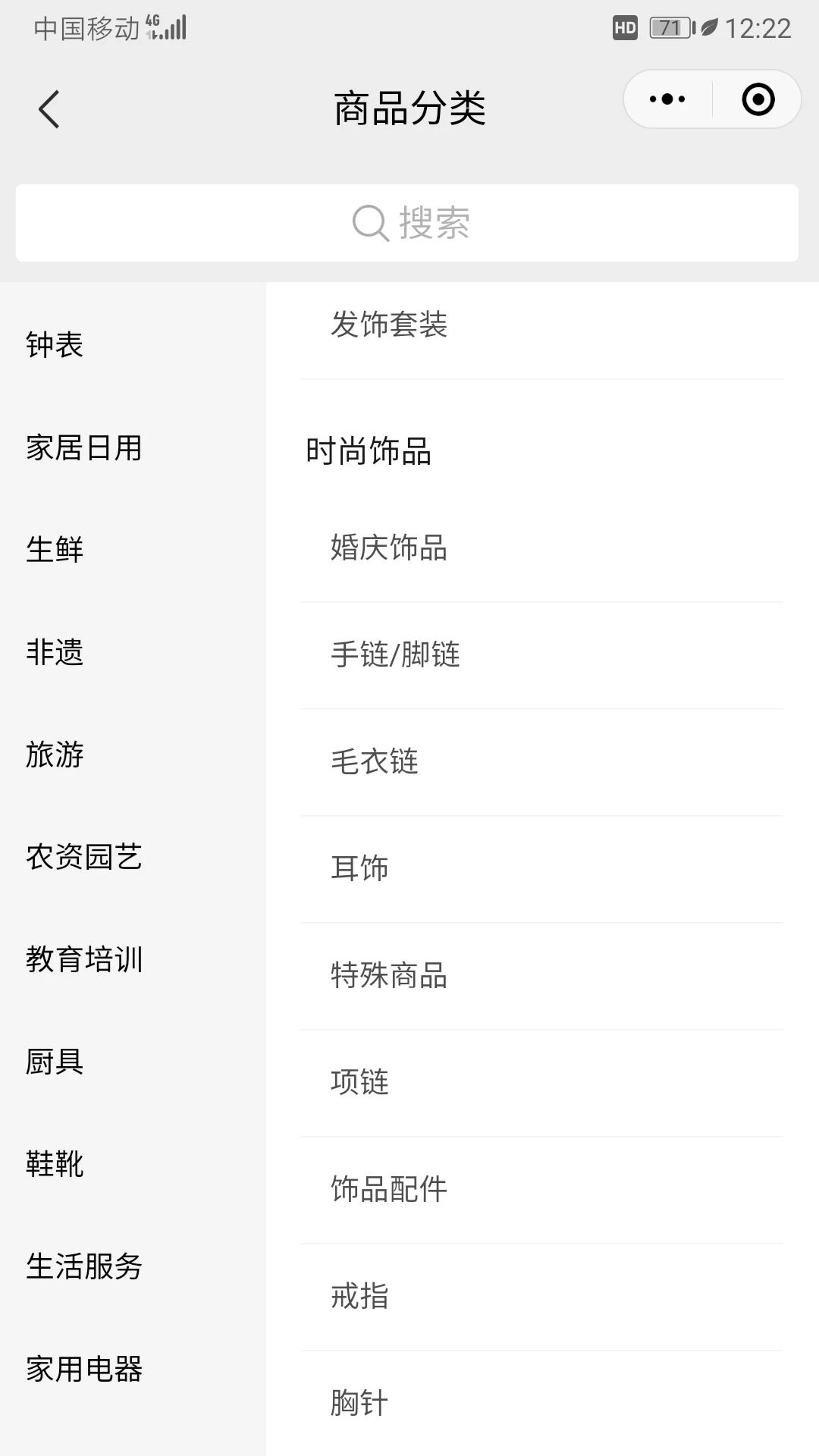Open 毛衣链 subcategory

541,763
